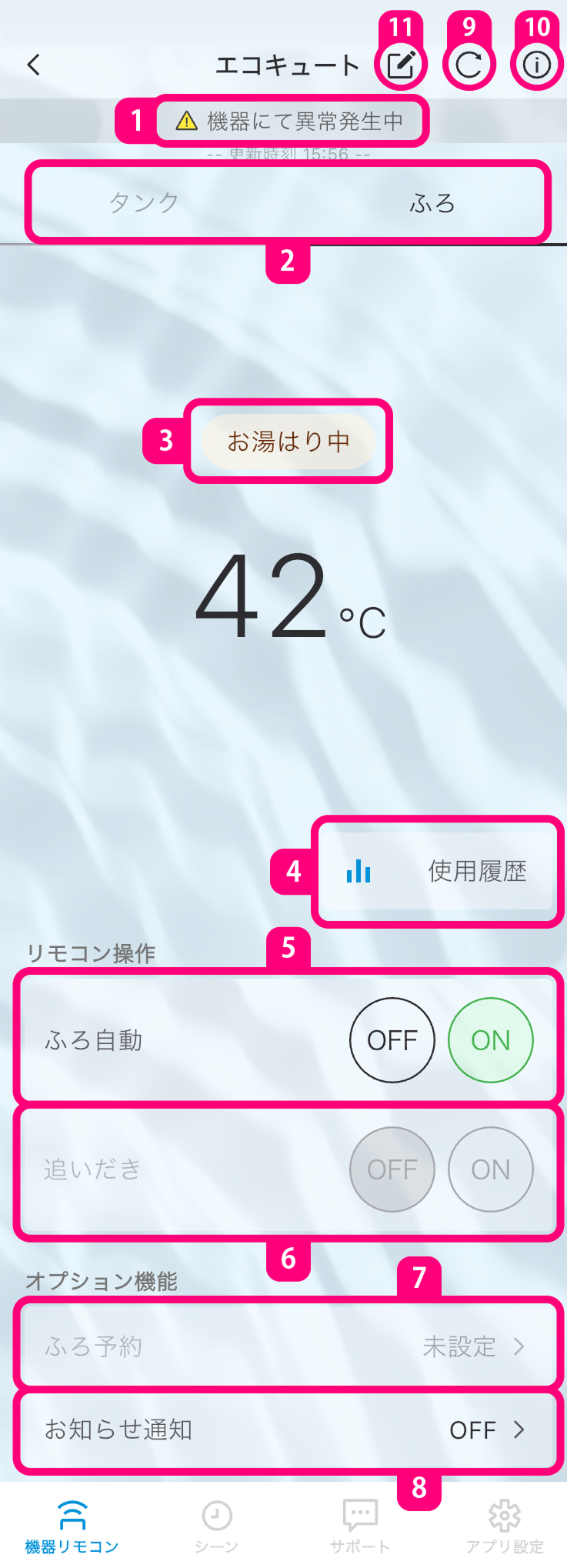Open the 機器にて異常発生中 warning banner
This screenshot has height=1568, width=567.
click(291, 121)
